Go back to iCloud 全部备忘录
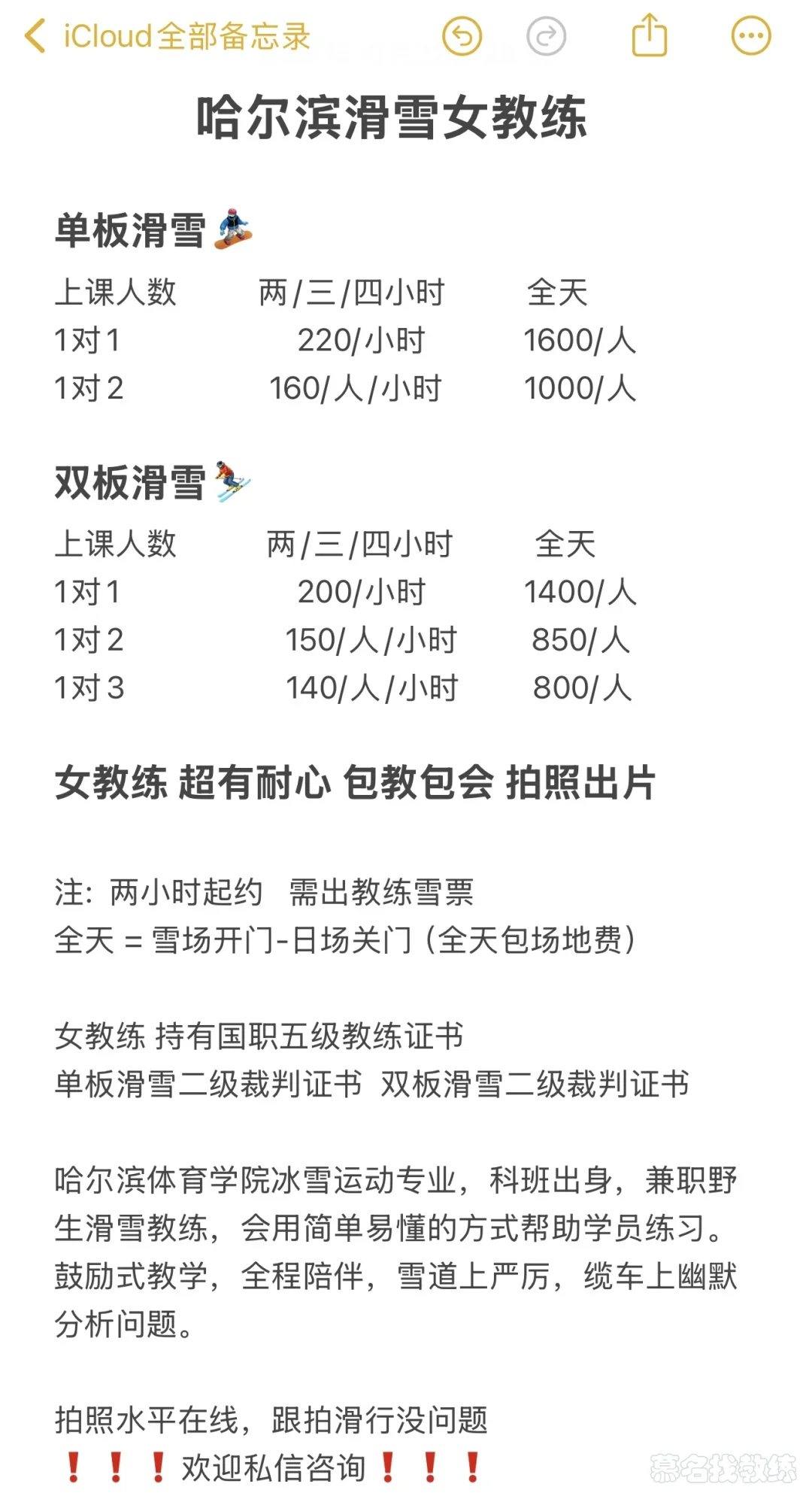This screenshot has width=812, height=1502. coord(167,36)
